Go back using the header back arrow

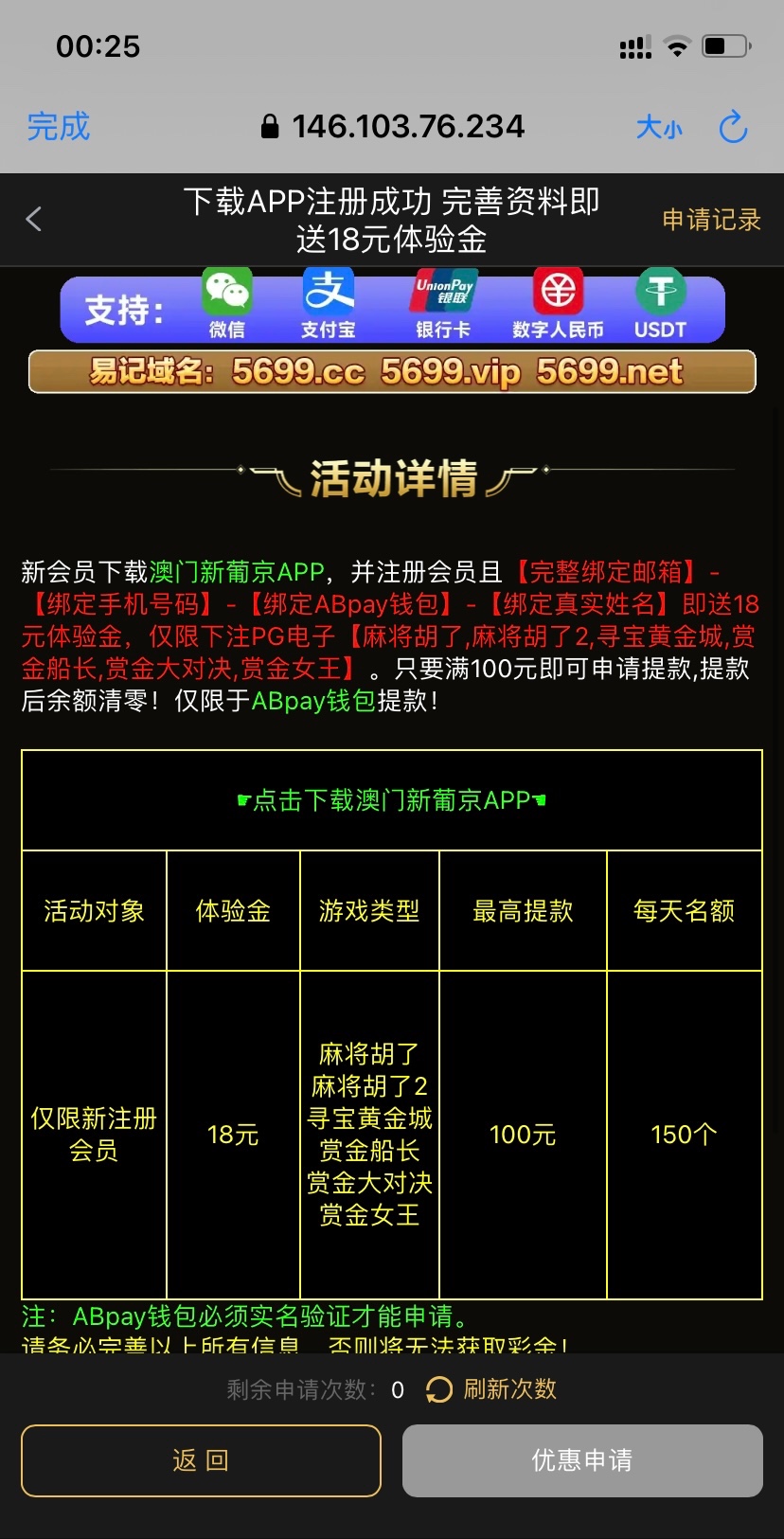(x=34, y=220)
